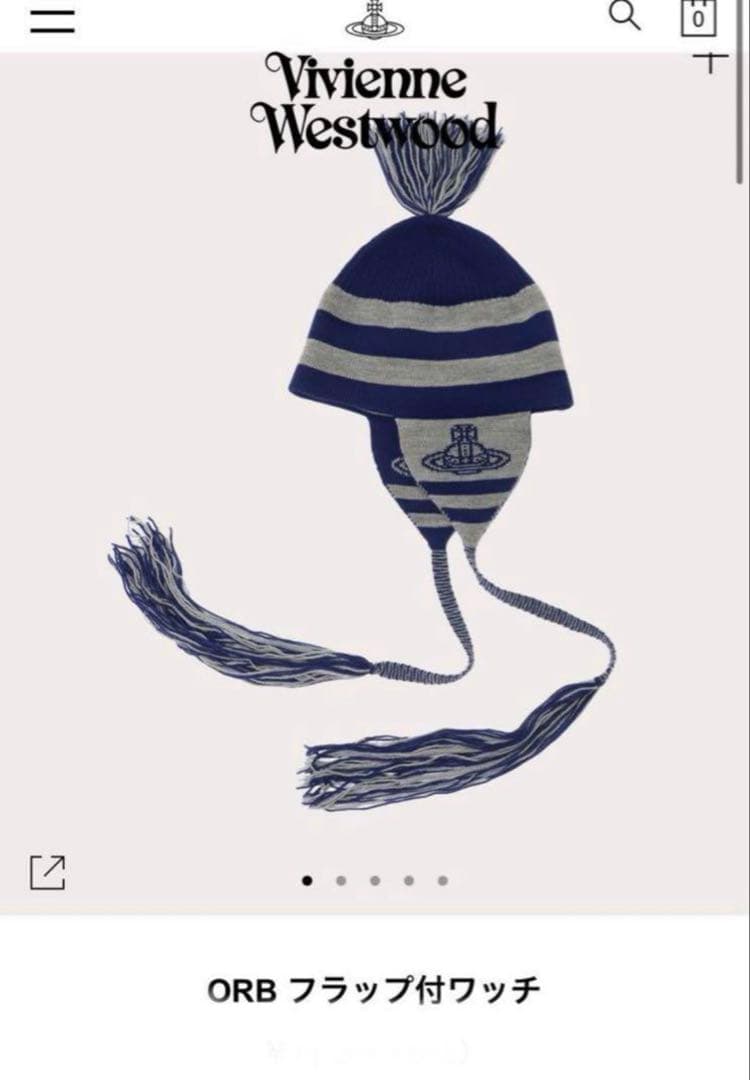Jump to the fourth product image dot
750x1080 pixels.
[x=407, y=880]
